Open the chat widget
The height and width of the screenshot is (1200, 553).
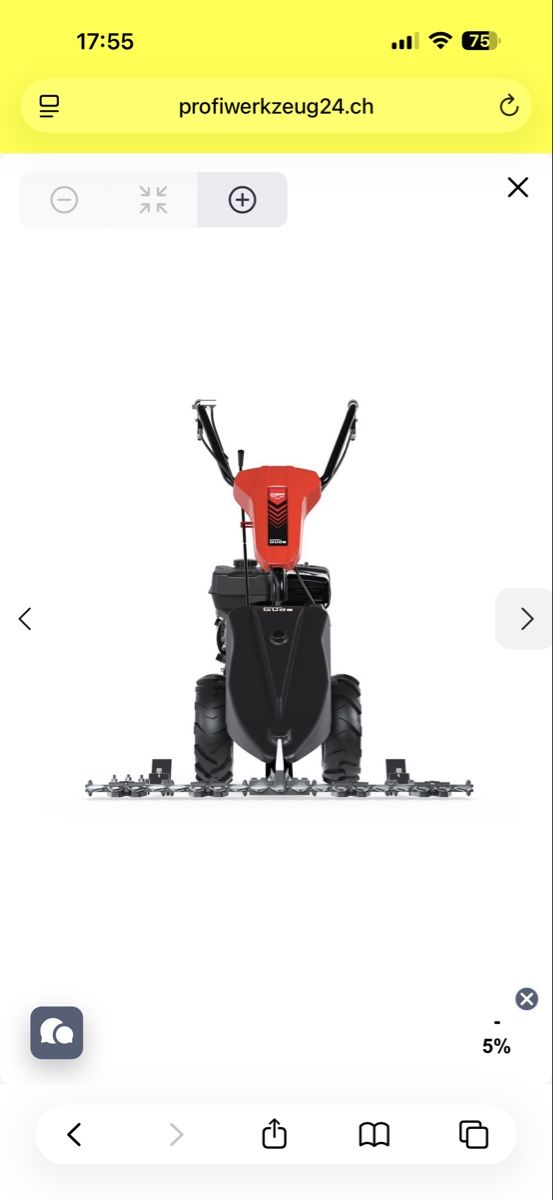(57, 1032)
